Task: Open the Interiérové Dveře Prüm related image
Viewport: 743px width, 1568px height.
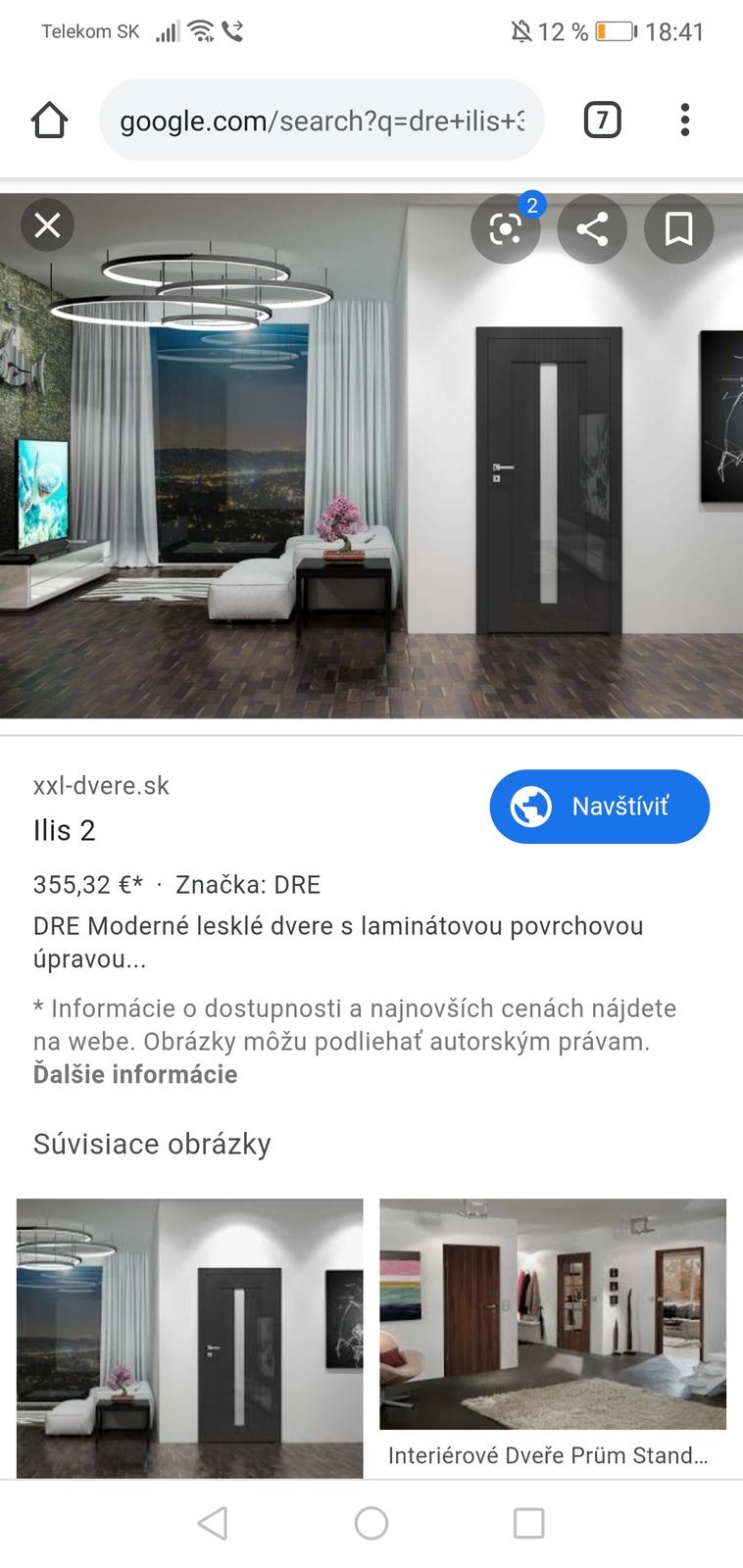Action: point(553,1314)
